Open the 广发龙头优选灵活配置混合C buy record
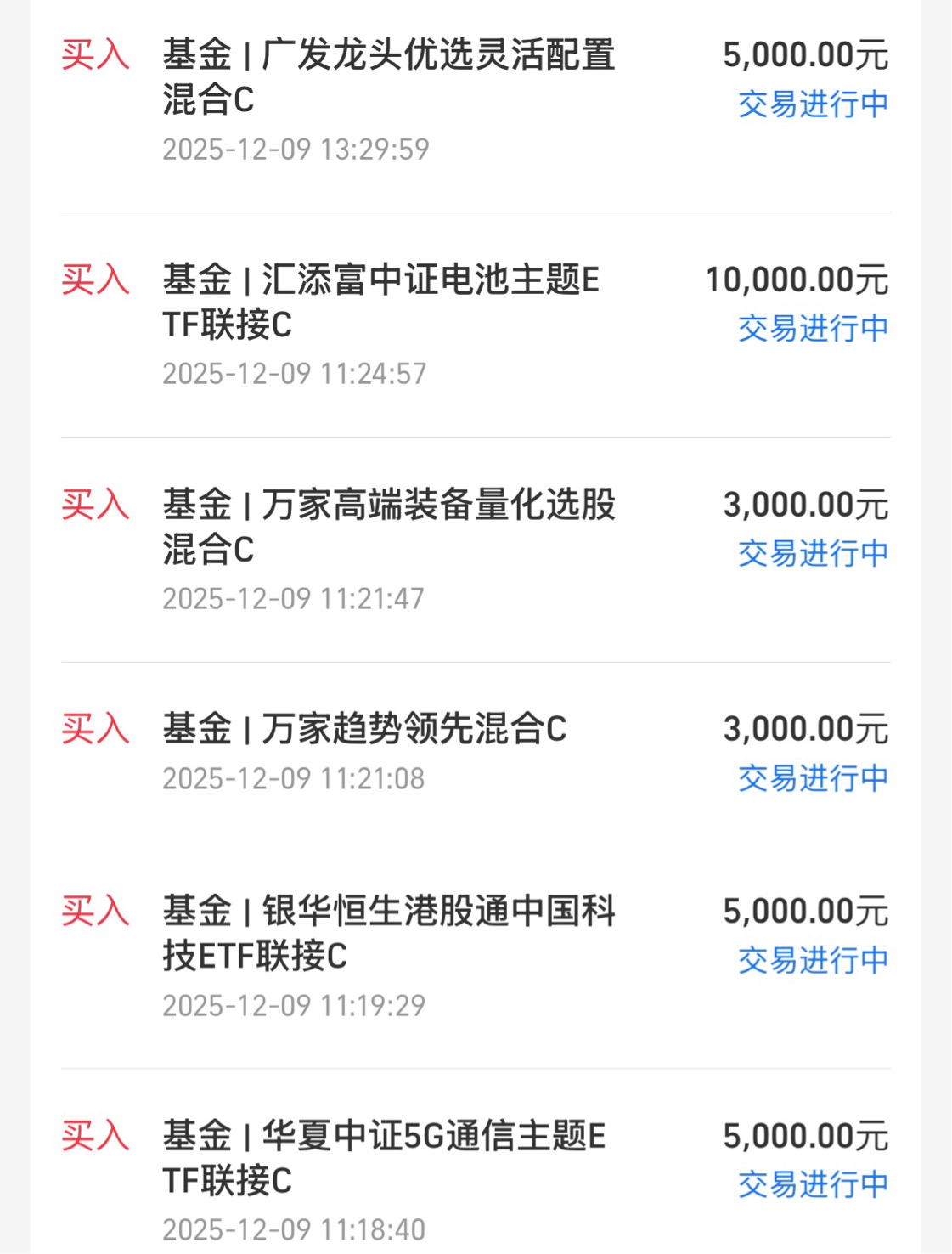 [389, 77]
